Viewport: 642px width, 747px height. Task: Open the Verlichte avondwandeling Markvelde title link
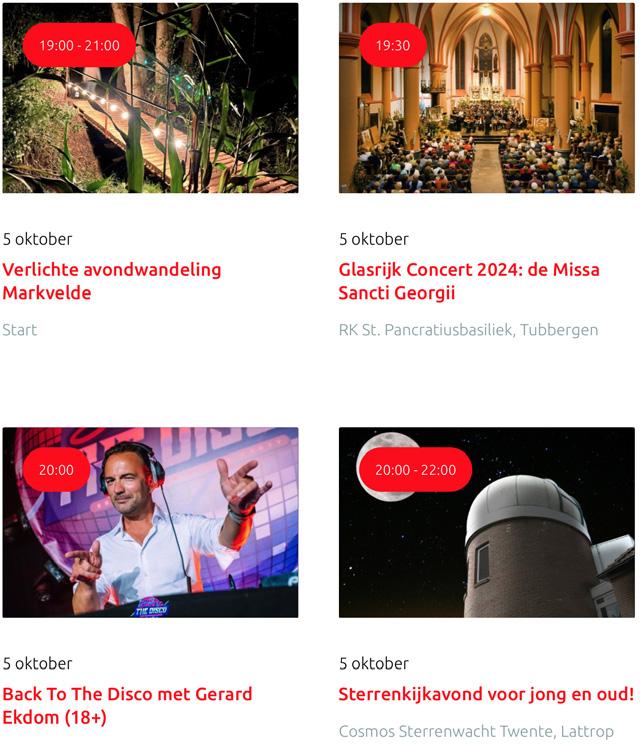click(x=112, y=281)
